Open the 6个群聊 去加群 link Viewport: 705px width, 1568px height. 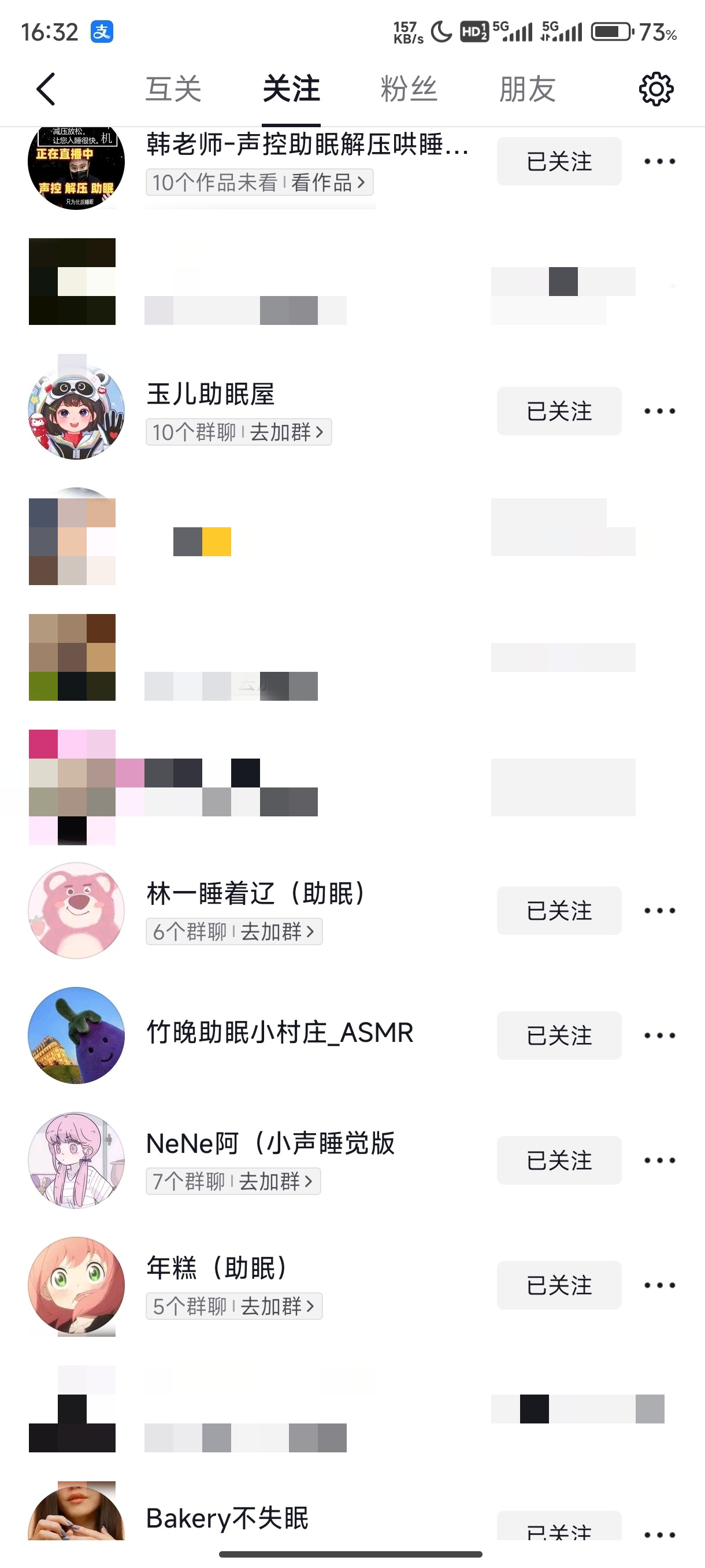[x=234, y=931]
